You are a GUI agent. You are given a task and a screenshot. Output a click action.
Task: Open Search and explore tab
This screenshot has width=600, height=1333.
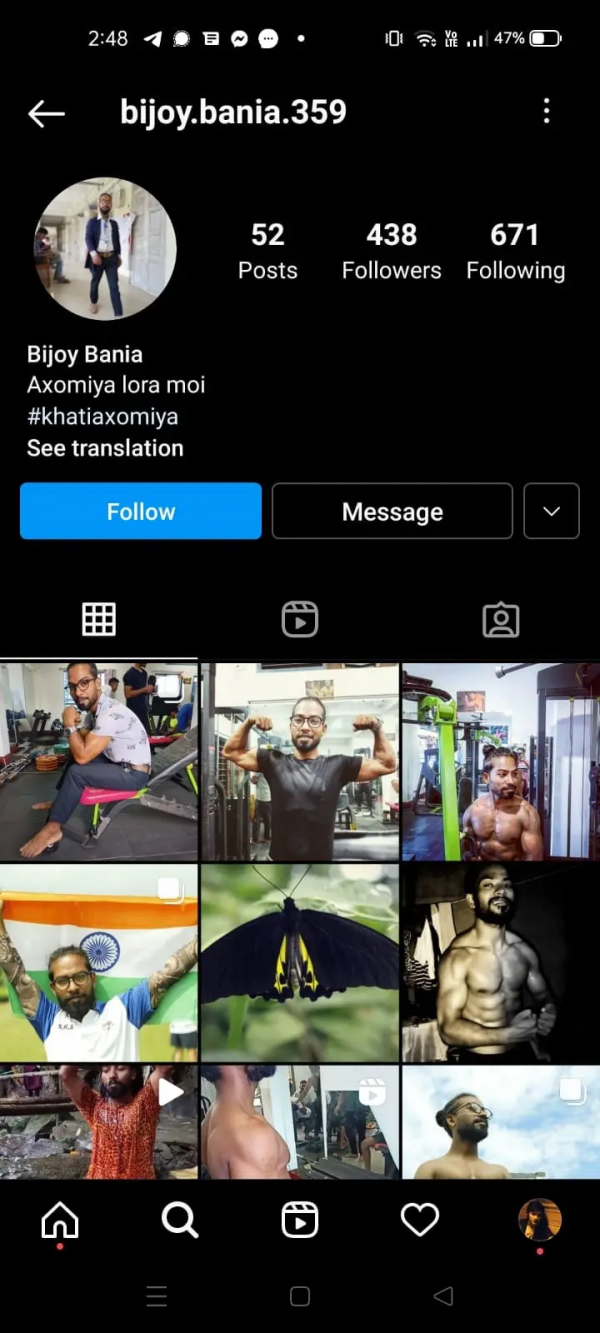(180, 1219)
